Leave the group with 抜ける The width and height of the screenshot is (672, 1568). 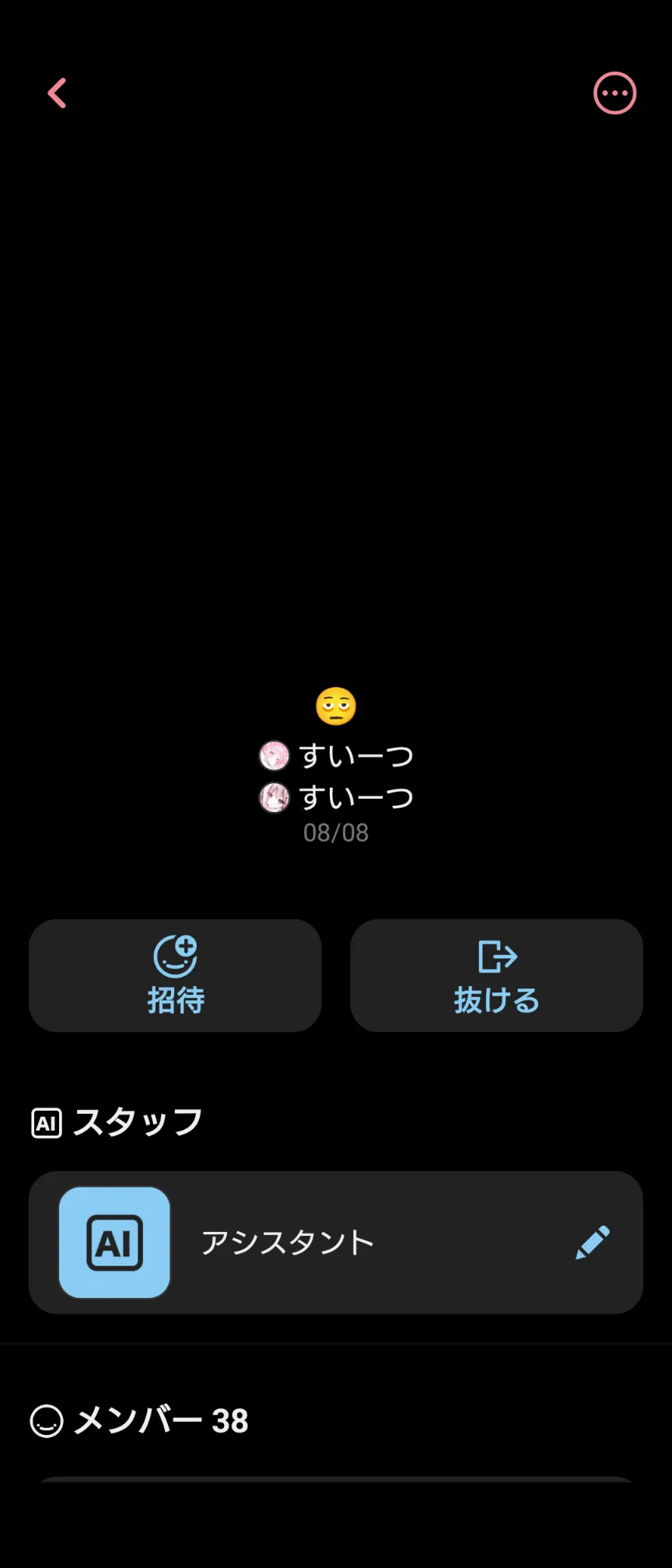tap(496, 975)
